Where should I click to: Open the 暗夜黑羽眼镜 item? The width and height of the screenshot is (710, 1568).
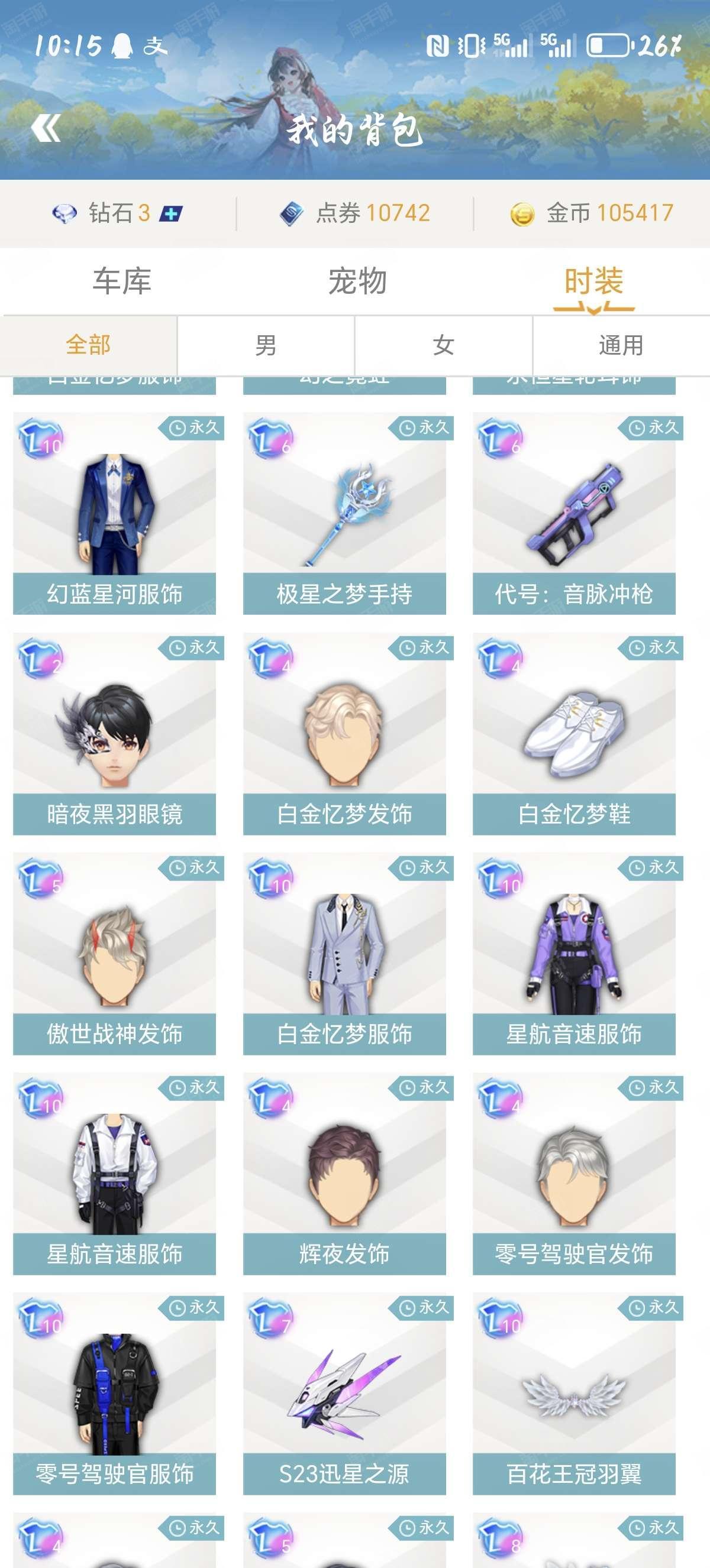[114, 733]
